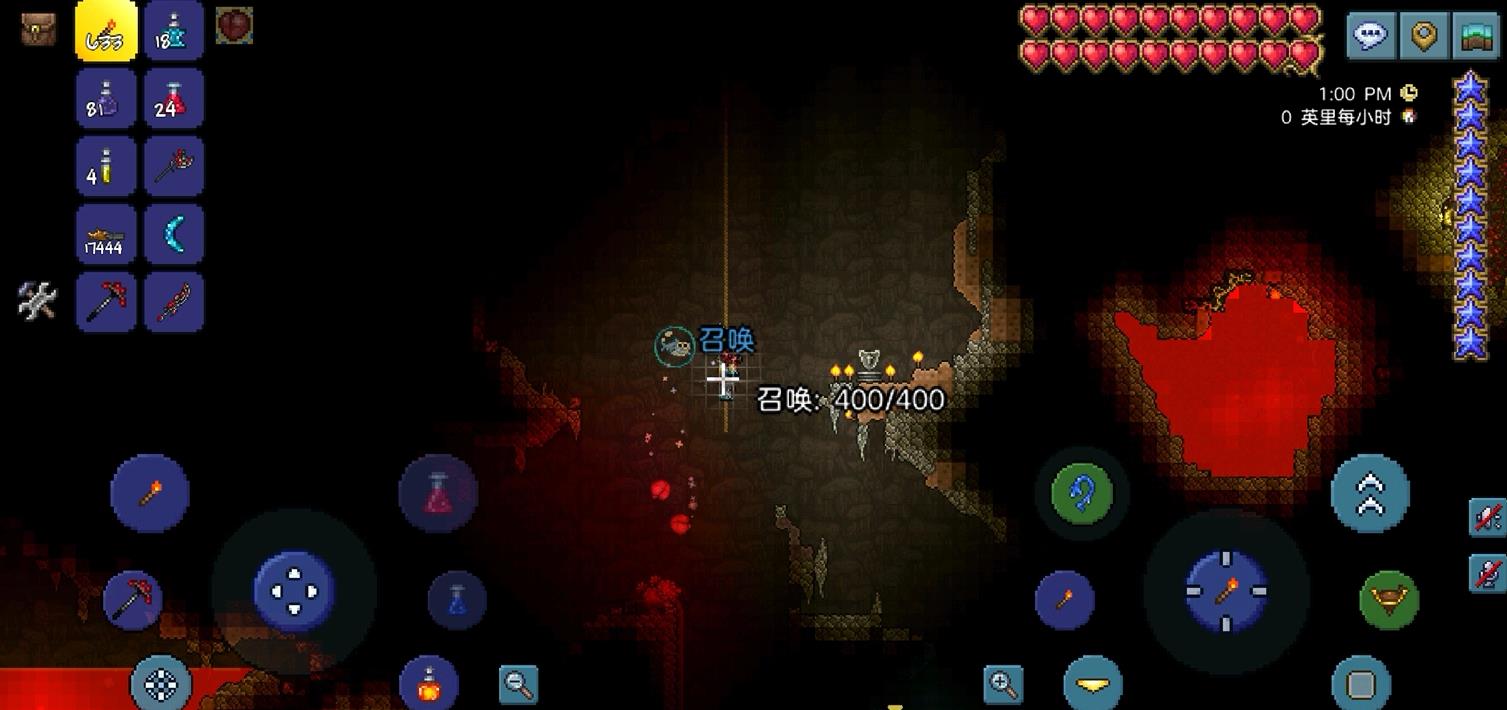Quick mana with the blue potion button

click(457, 600)
